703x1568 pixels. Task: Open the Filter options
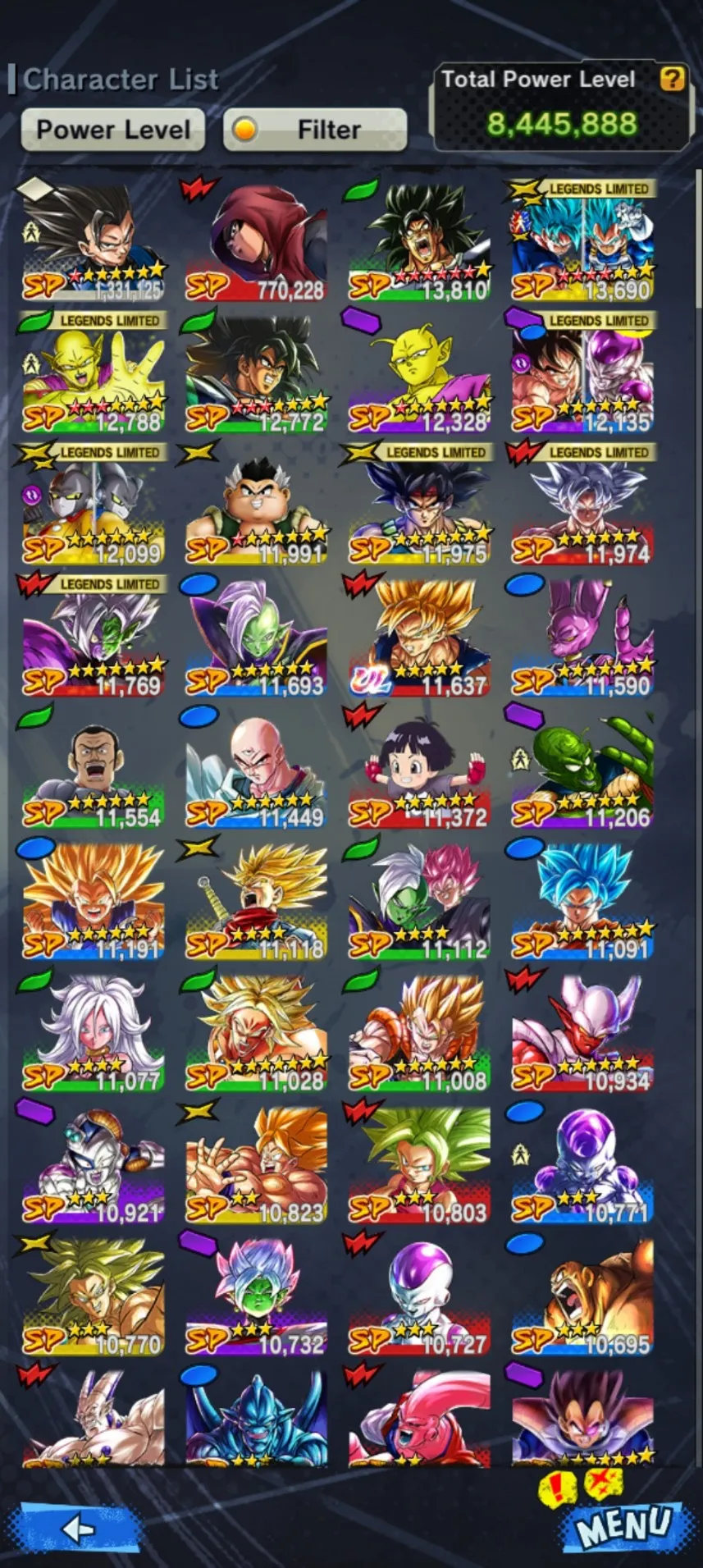pyautogui.click(x=314, y=129)
